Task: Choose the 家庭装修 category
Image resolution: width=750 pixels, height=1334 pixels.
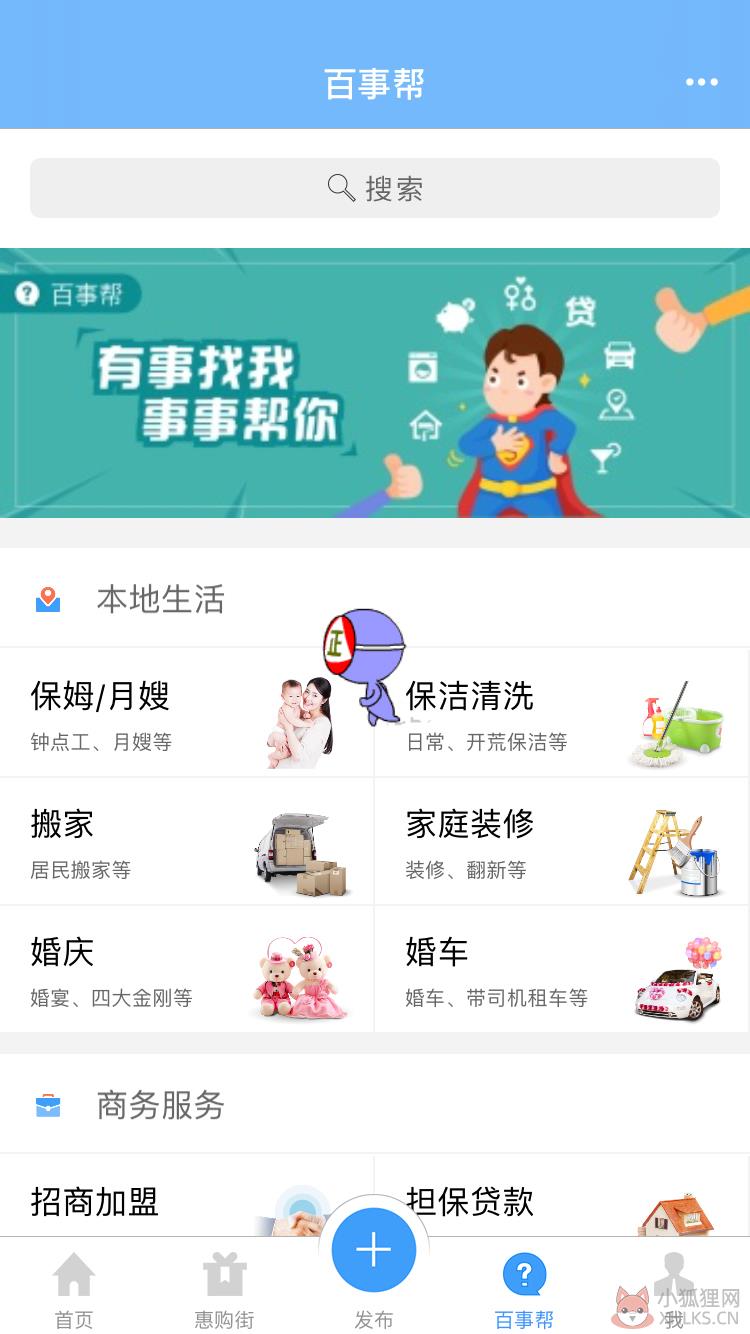Action: click(x=562, y=841)
